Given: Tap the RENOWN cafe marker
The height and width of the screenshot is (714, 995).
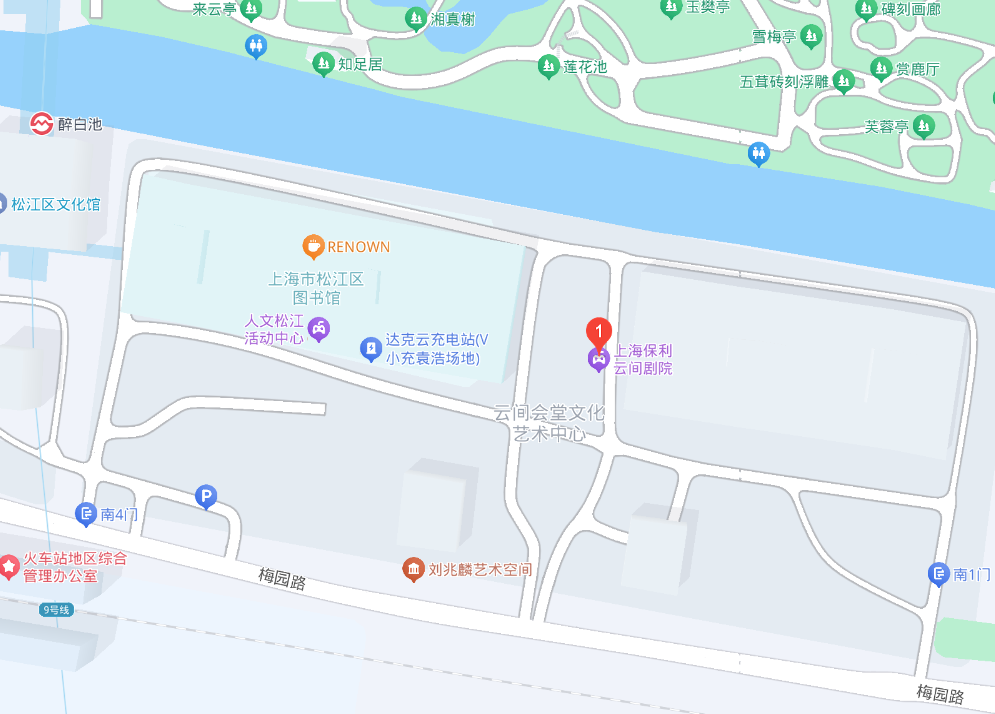Looking at the screenshot, I should click(313, 246).
